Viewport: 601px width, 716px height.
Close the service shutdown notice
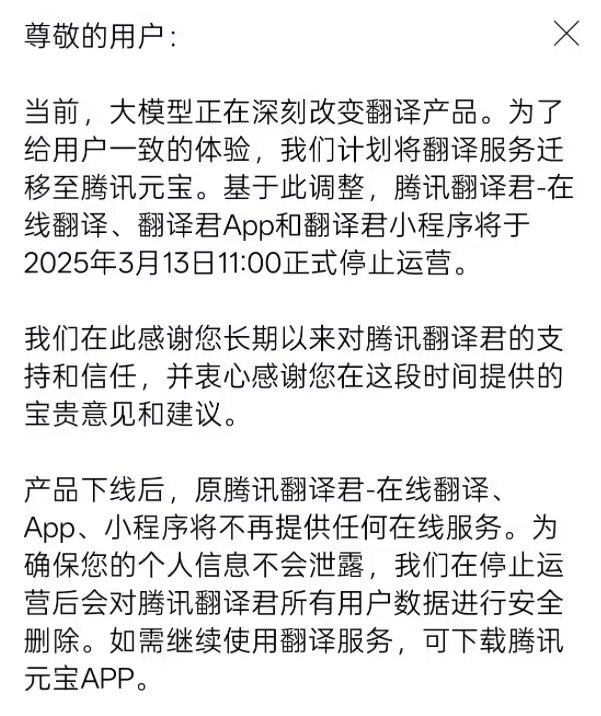(566, 35)
